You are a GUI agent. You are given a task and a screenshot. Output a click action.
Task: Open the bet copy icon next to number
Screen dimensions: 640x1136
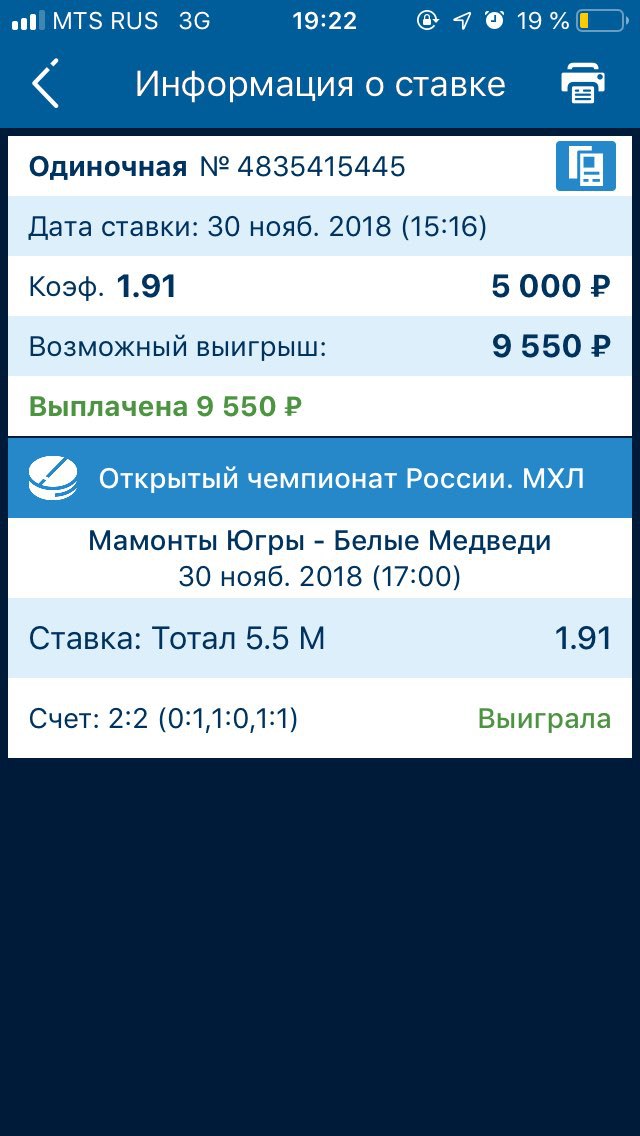586,167
